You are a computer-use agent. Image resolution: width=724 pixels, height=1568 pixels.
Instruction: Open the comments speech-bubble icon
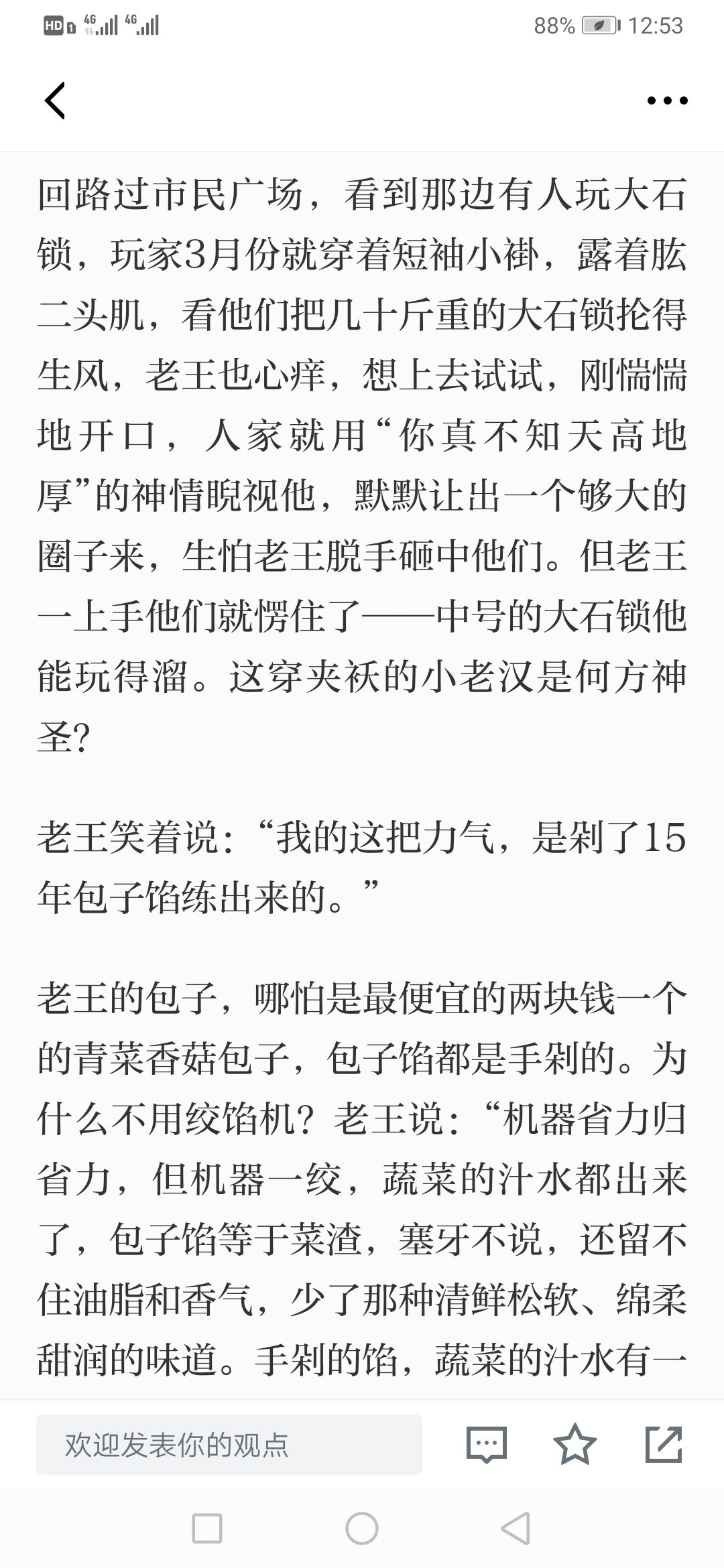coord(486,1444)
